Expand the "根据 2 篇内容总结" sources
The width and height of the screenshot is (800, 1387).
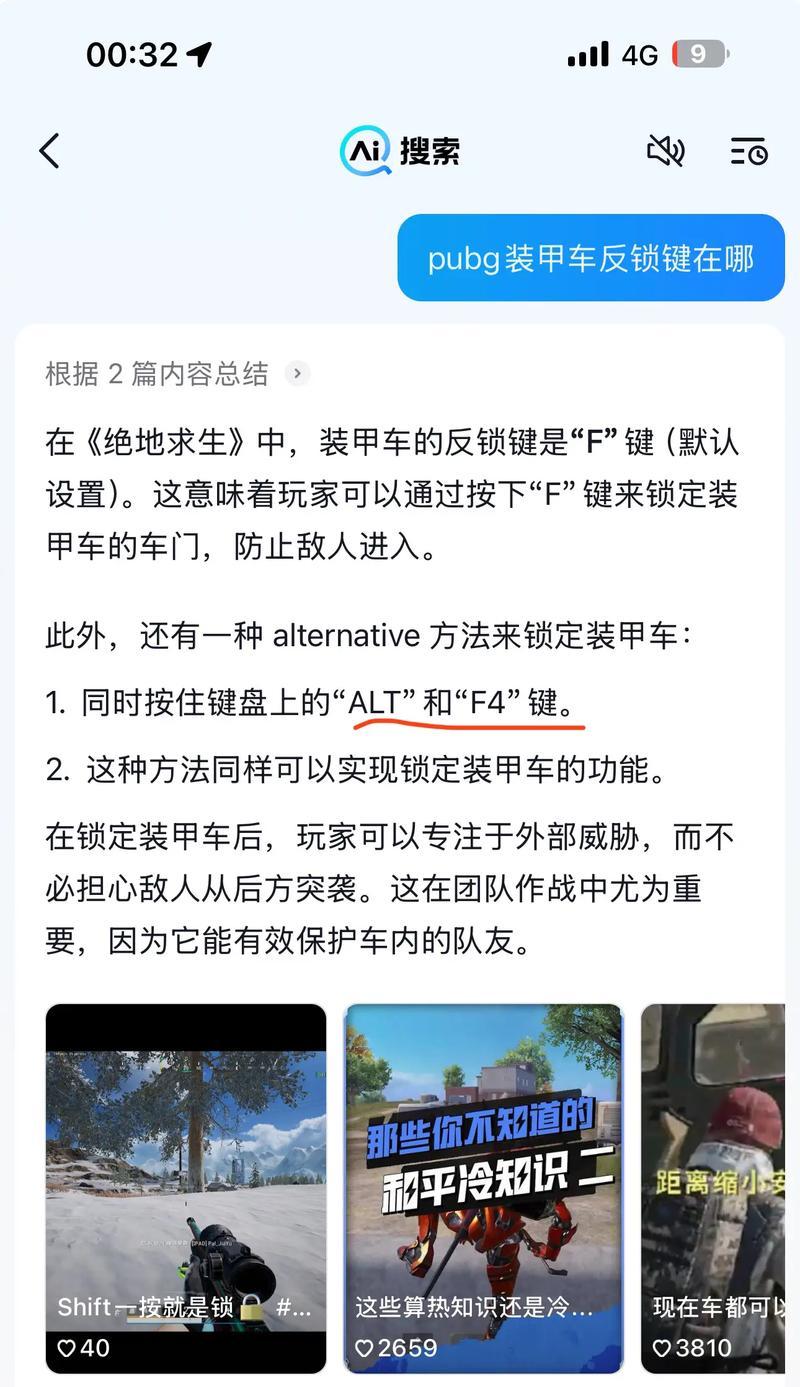177,374
